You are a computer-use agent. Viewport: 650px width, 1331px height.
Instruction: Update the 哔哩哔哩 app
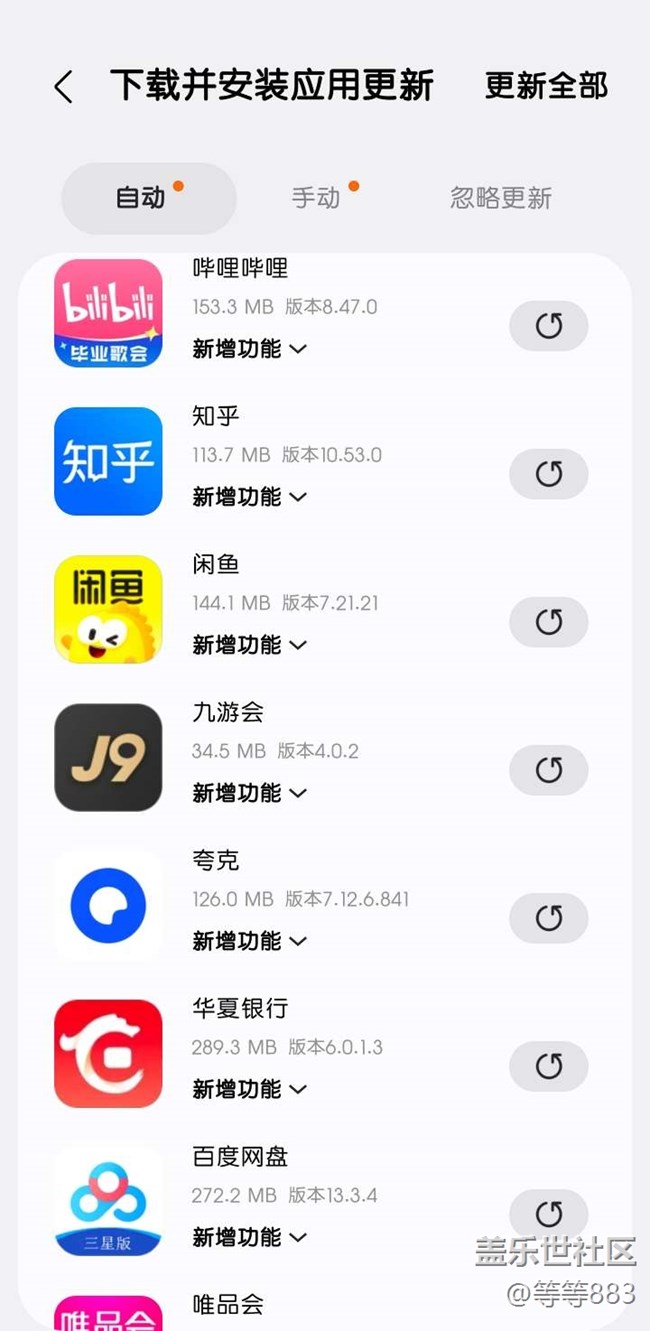point(549,326)
